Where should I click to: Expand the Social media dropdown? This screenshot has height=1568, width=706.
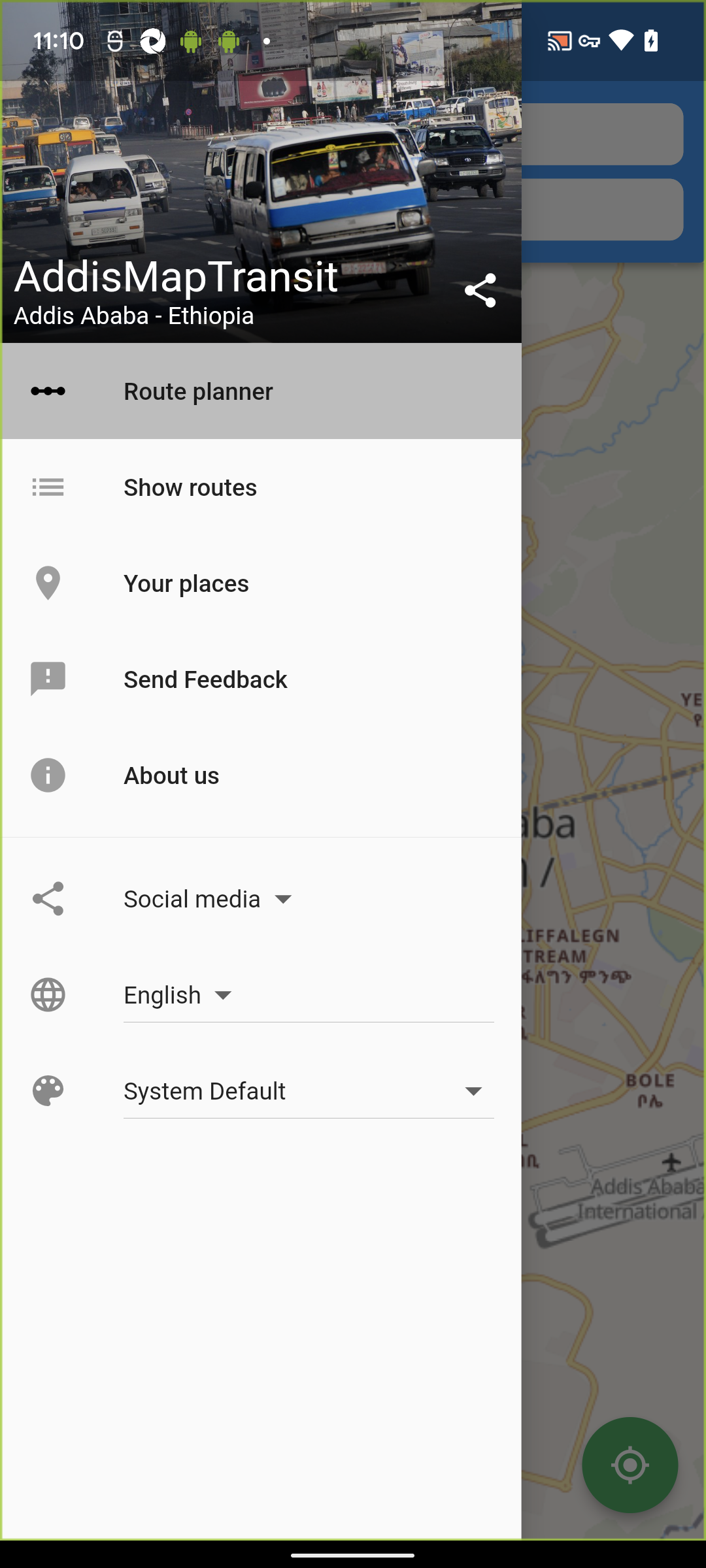208,899
